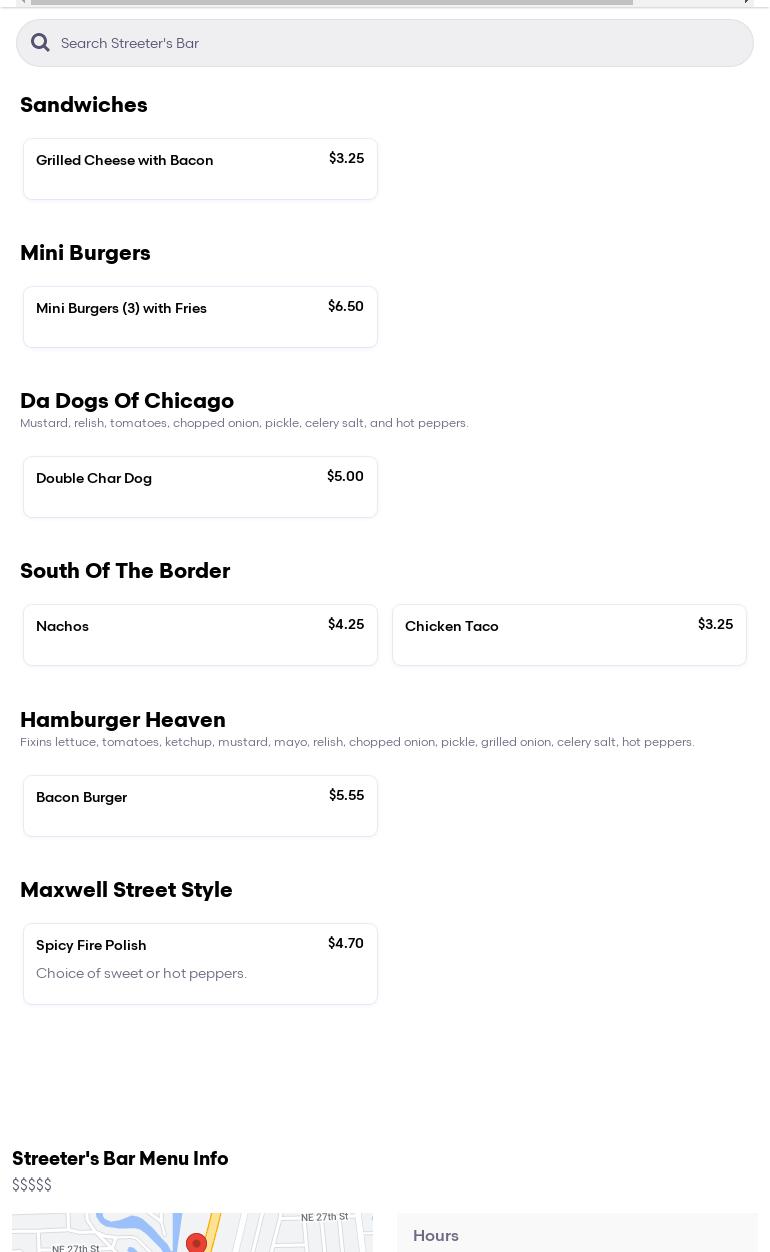Screen dimensions: 770x1252
Task: Select the Double Char Dog item
Action: pos(200,487)
